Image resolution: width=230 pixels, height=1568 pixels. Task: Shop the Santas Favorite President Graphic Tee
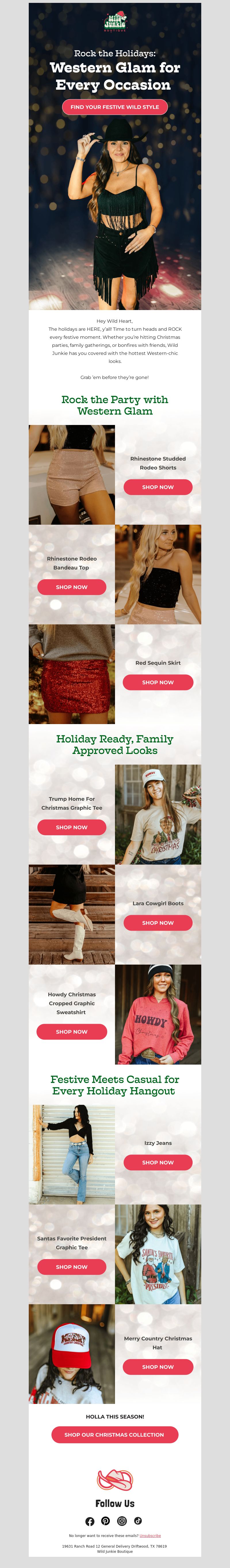click(x=72, y=1267)
